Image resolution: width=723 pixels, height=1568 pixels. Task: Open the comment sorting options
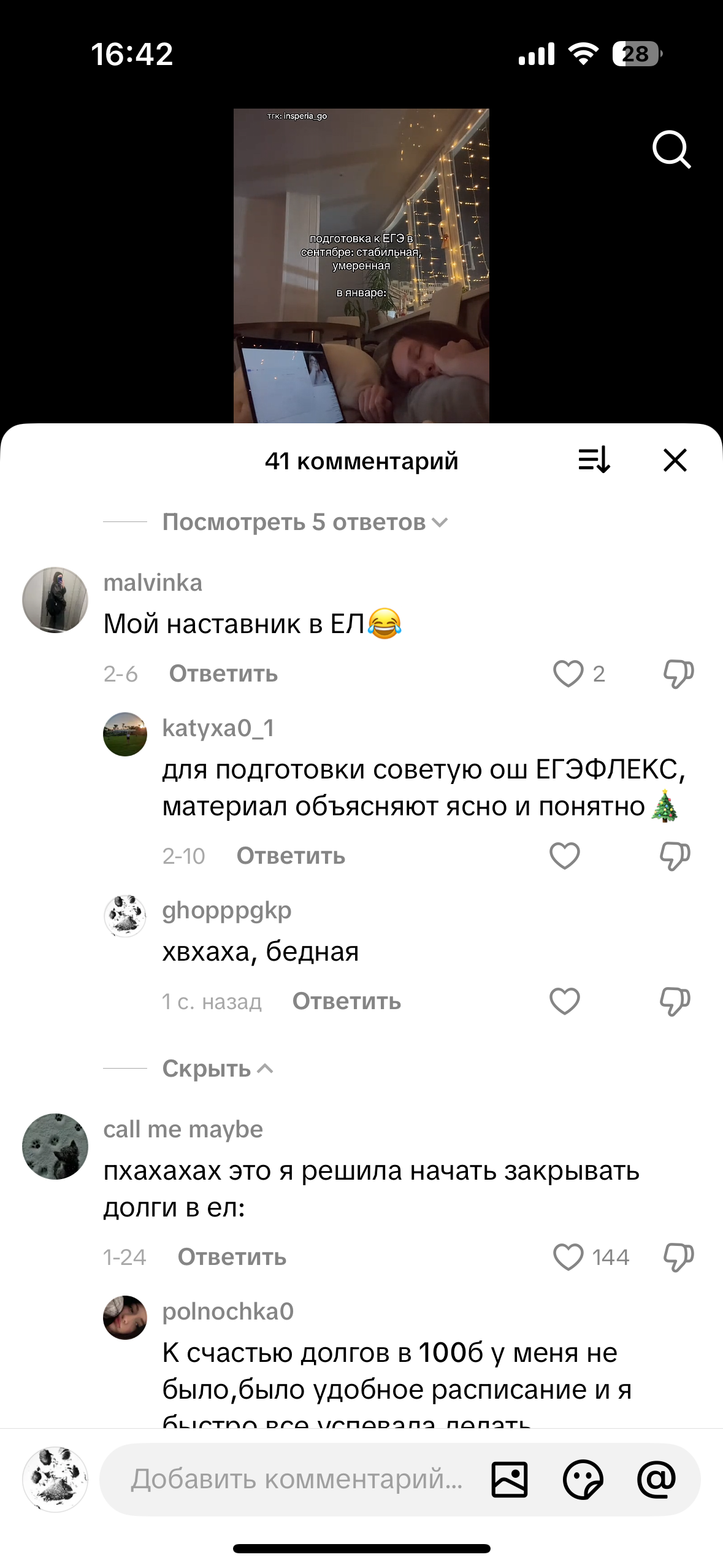[594, 460]
